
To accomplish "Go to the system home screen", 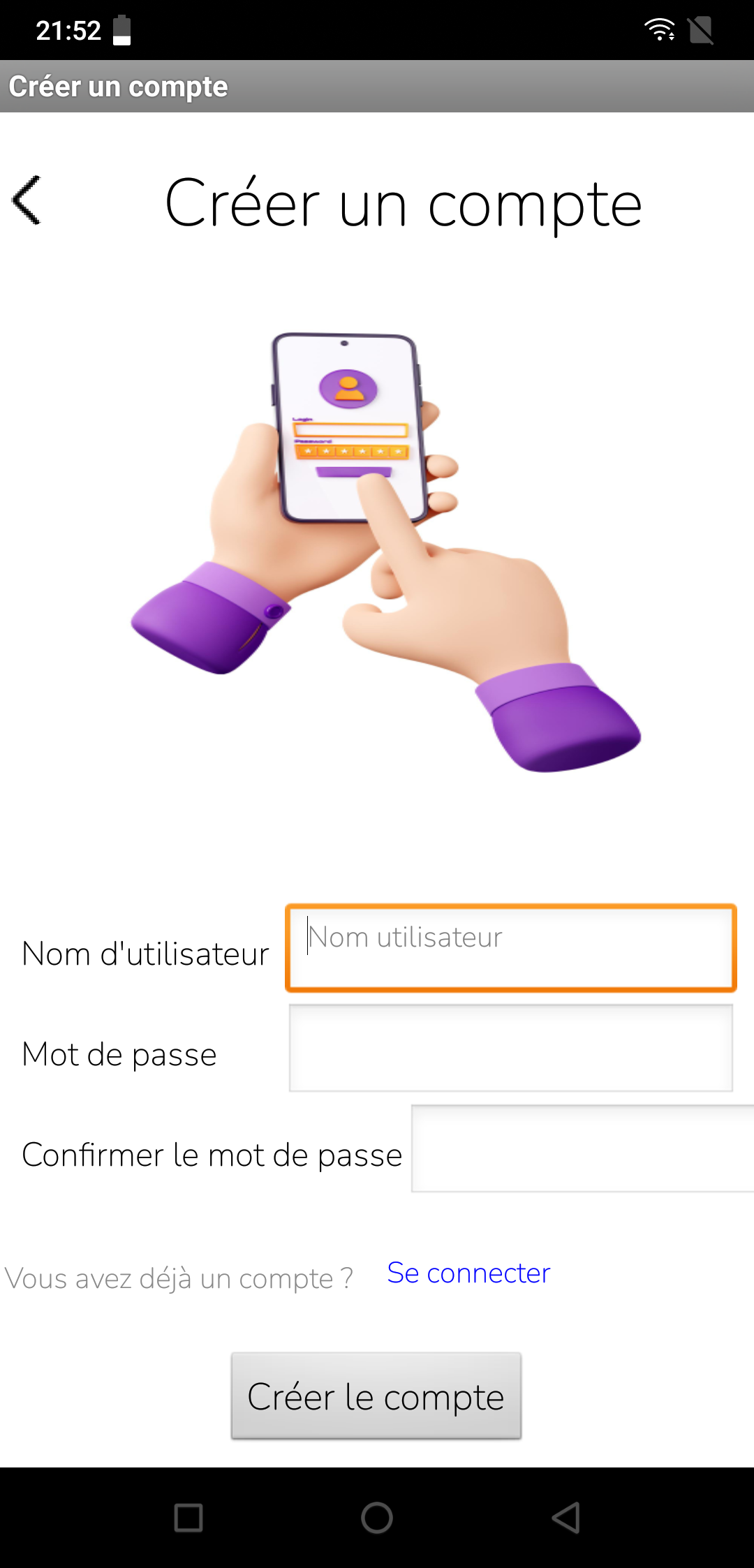I will tap(377, 1517).
